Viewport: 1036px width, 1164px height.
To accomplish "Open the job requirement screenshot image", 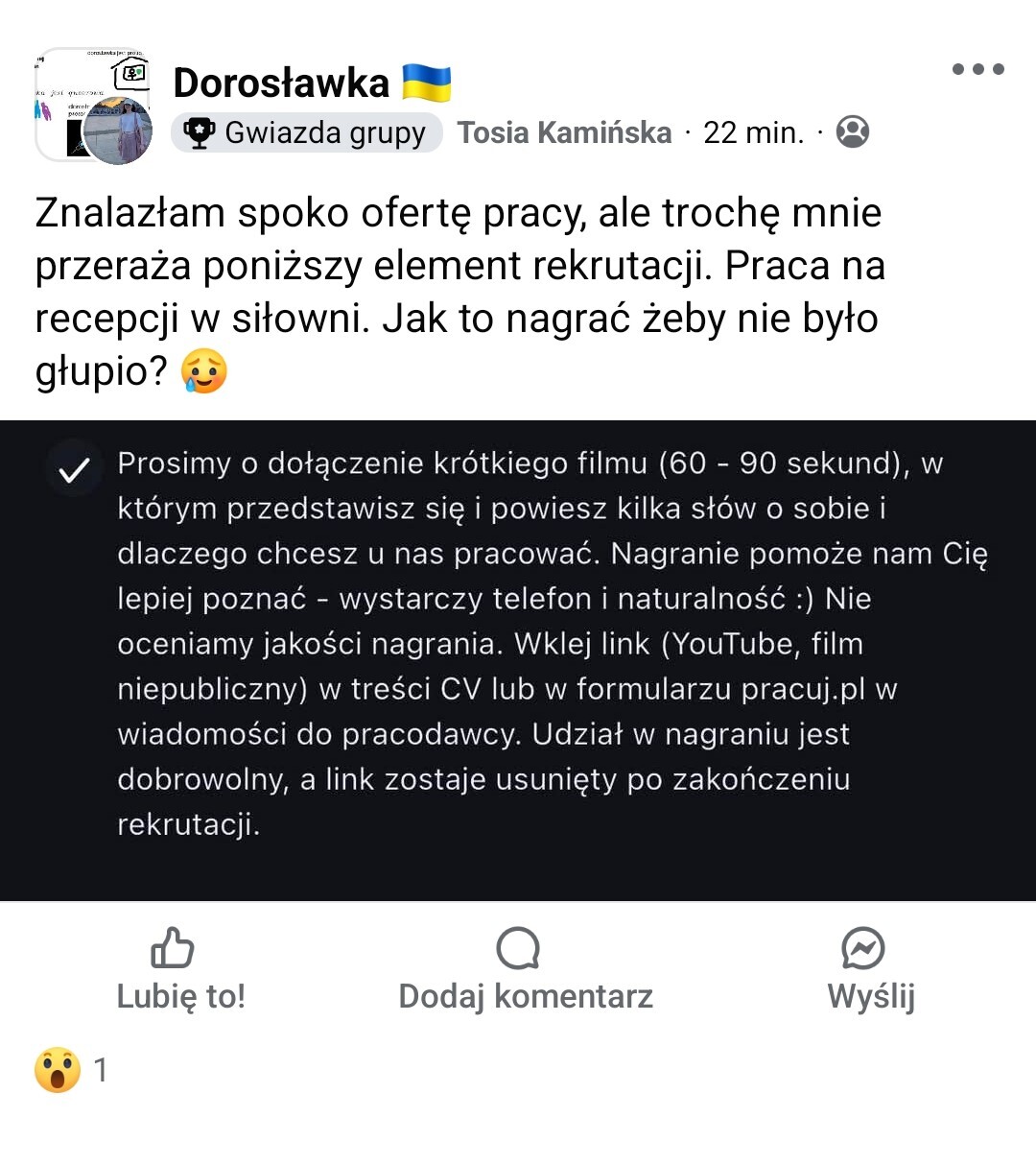I will click(x=518, y=660).
